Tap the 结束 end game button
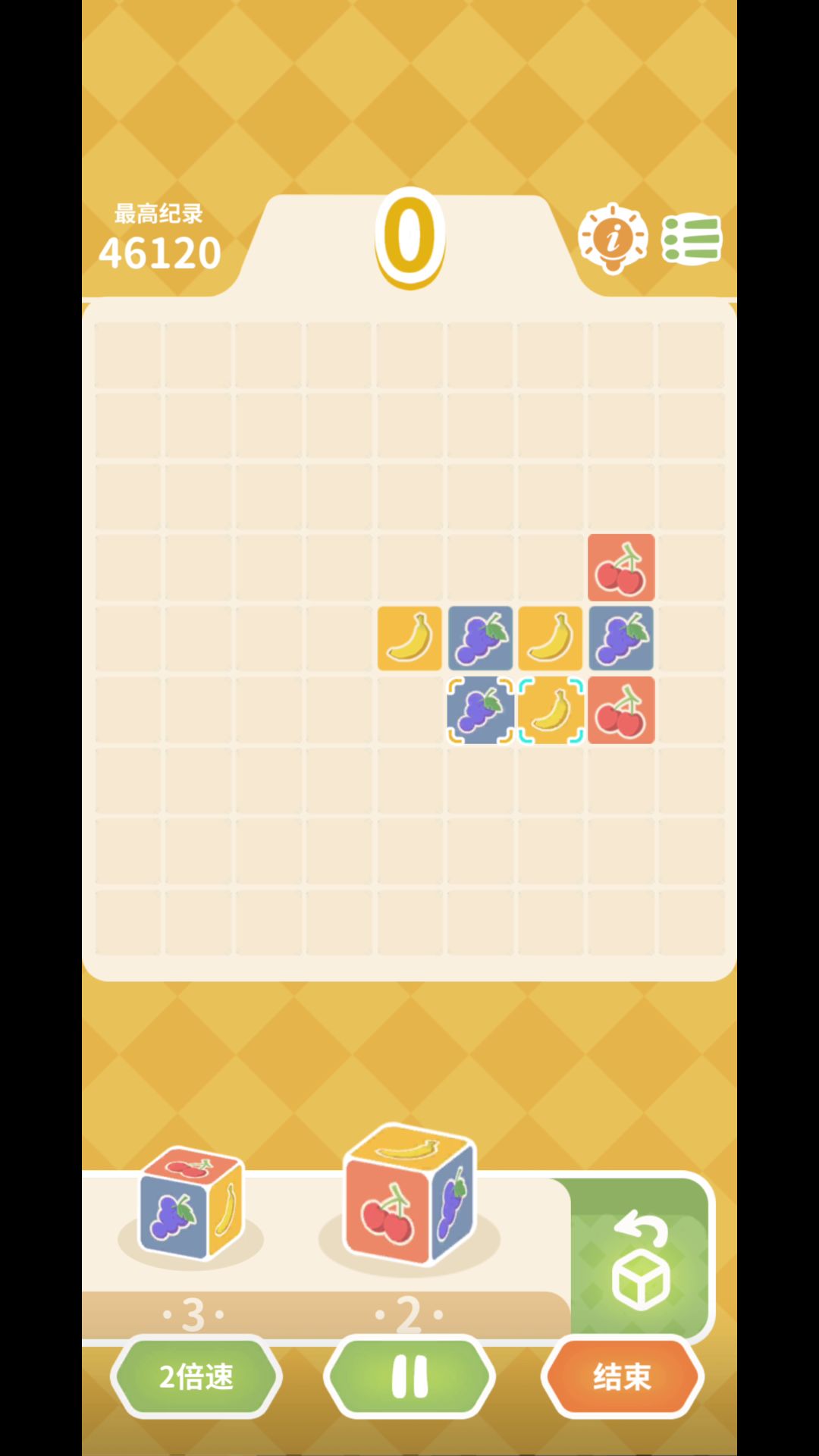Viewport: 819px width, 1456px height. click(622, 1376)
